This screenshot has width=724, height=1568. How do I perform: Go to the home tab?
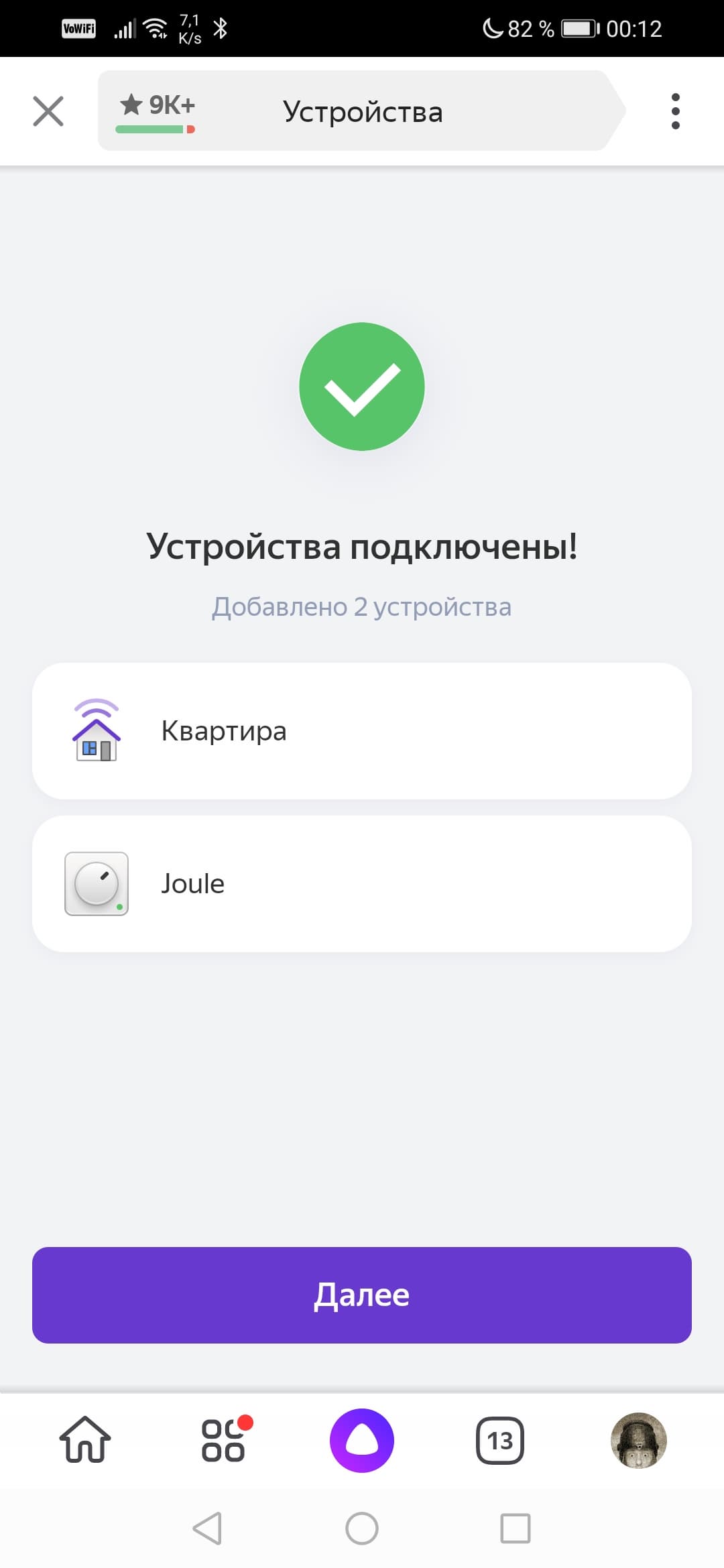coord(85,1440)
